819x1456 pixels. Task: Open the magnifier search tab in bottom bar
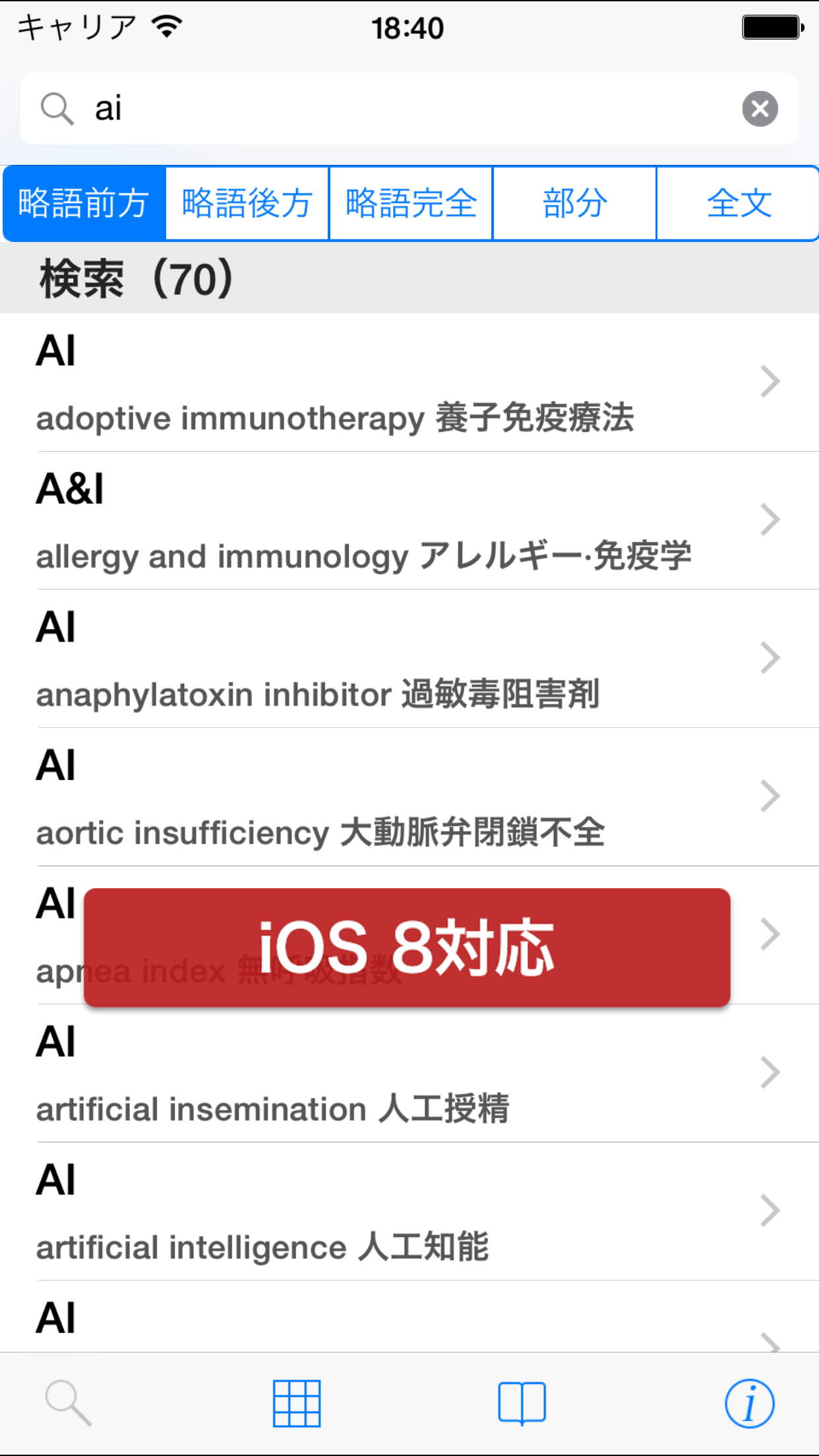[68, 1403]
